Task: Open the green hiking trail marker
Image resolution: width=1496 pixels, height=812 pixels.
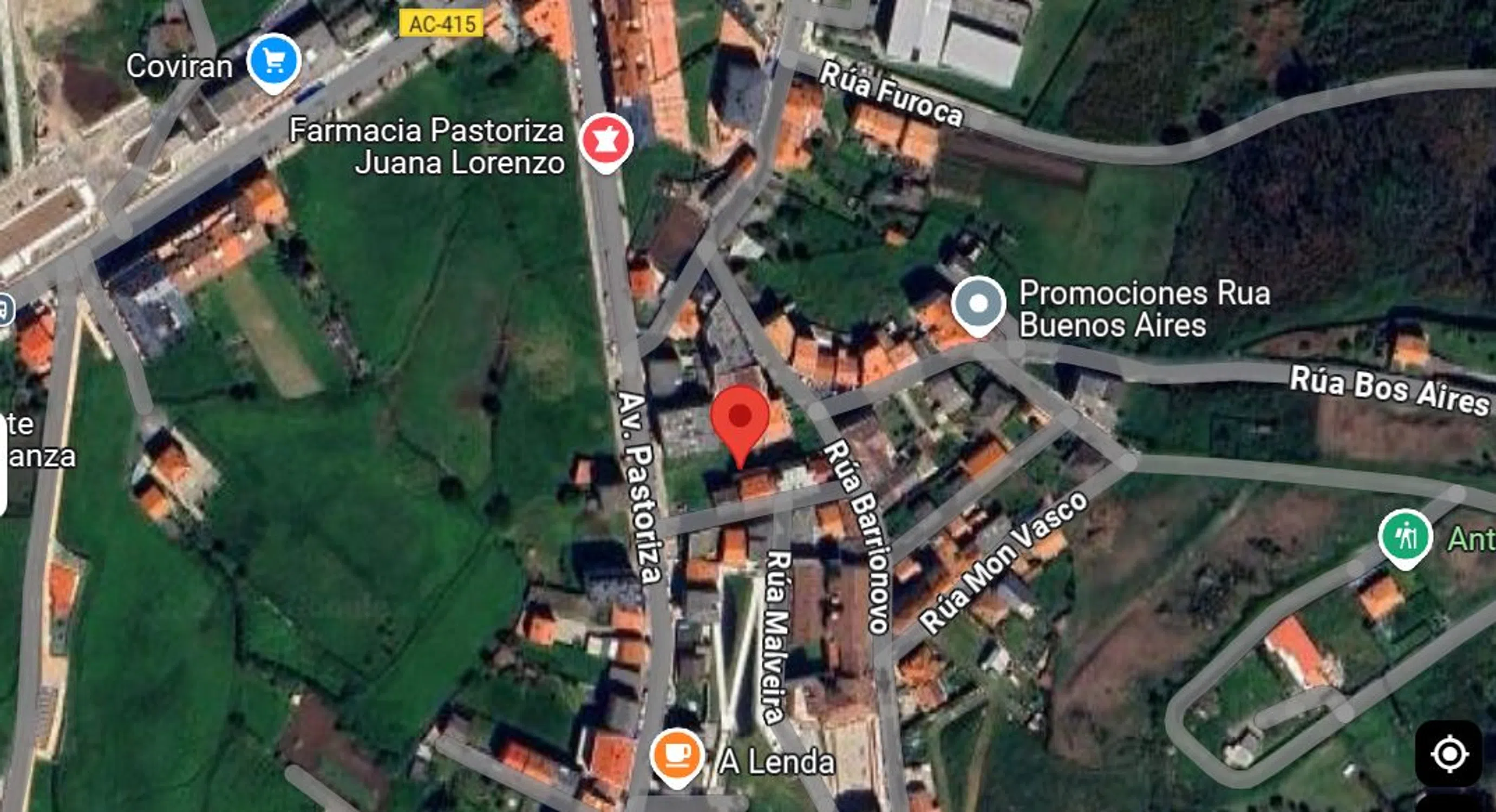Action: [x=1405, y=536]
